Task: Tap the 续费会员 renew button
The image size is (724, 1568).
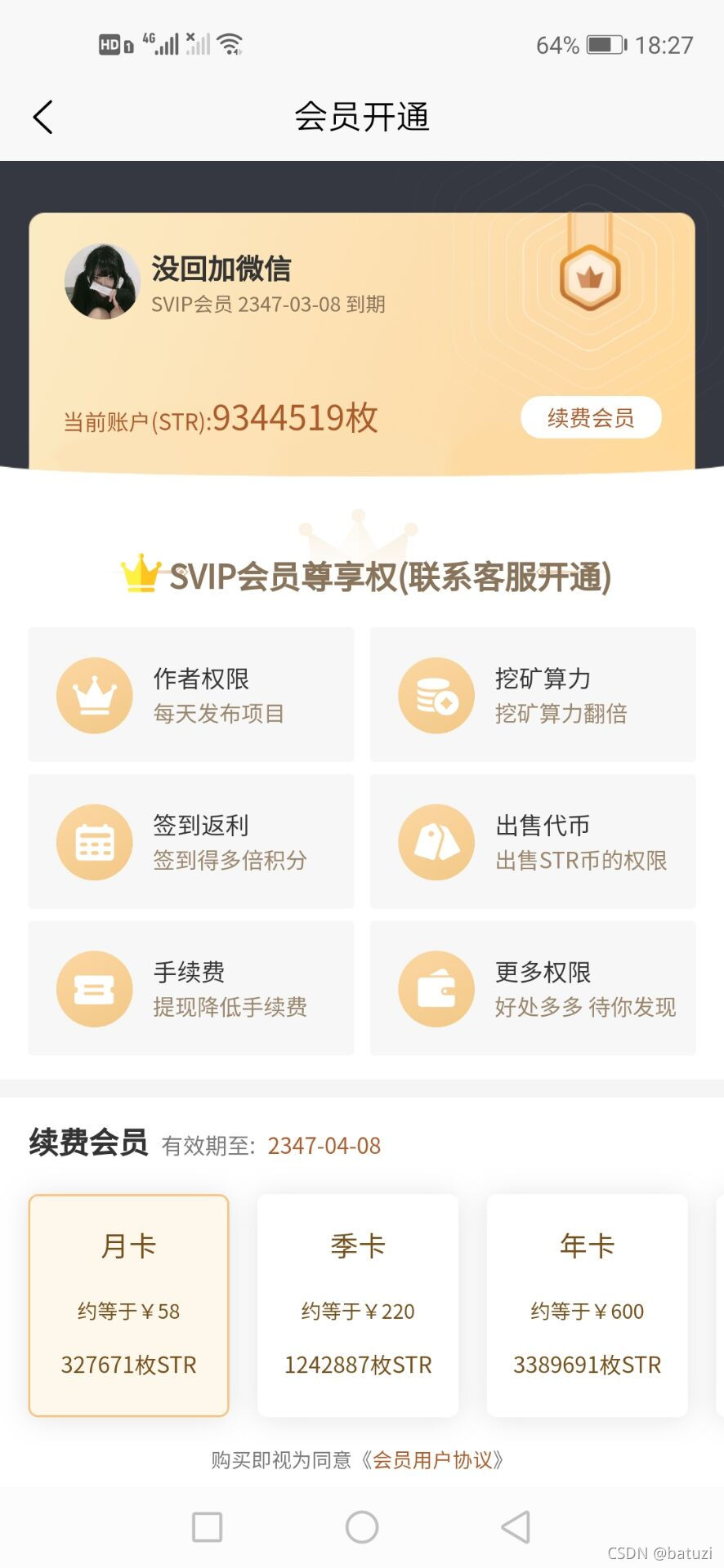Action: pyautogui.click(x=591, y=418)
